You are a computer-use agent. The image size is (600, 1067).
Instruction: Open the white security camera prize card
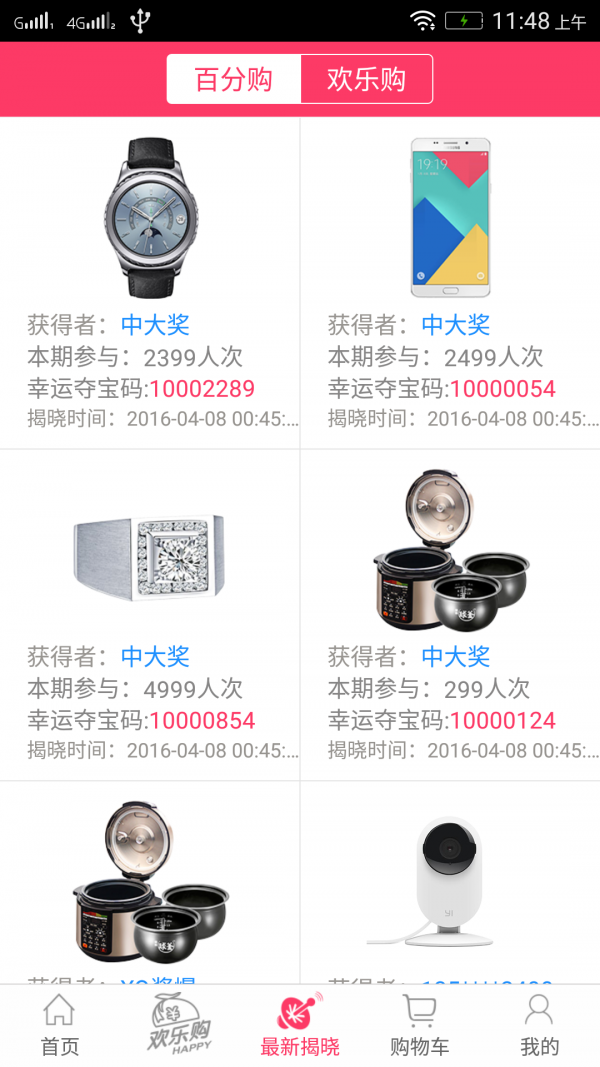pos(450,885)
